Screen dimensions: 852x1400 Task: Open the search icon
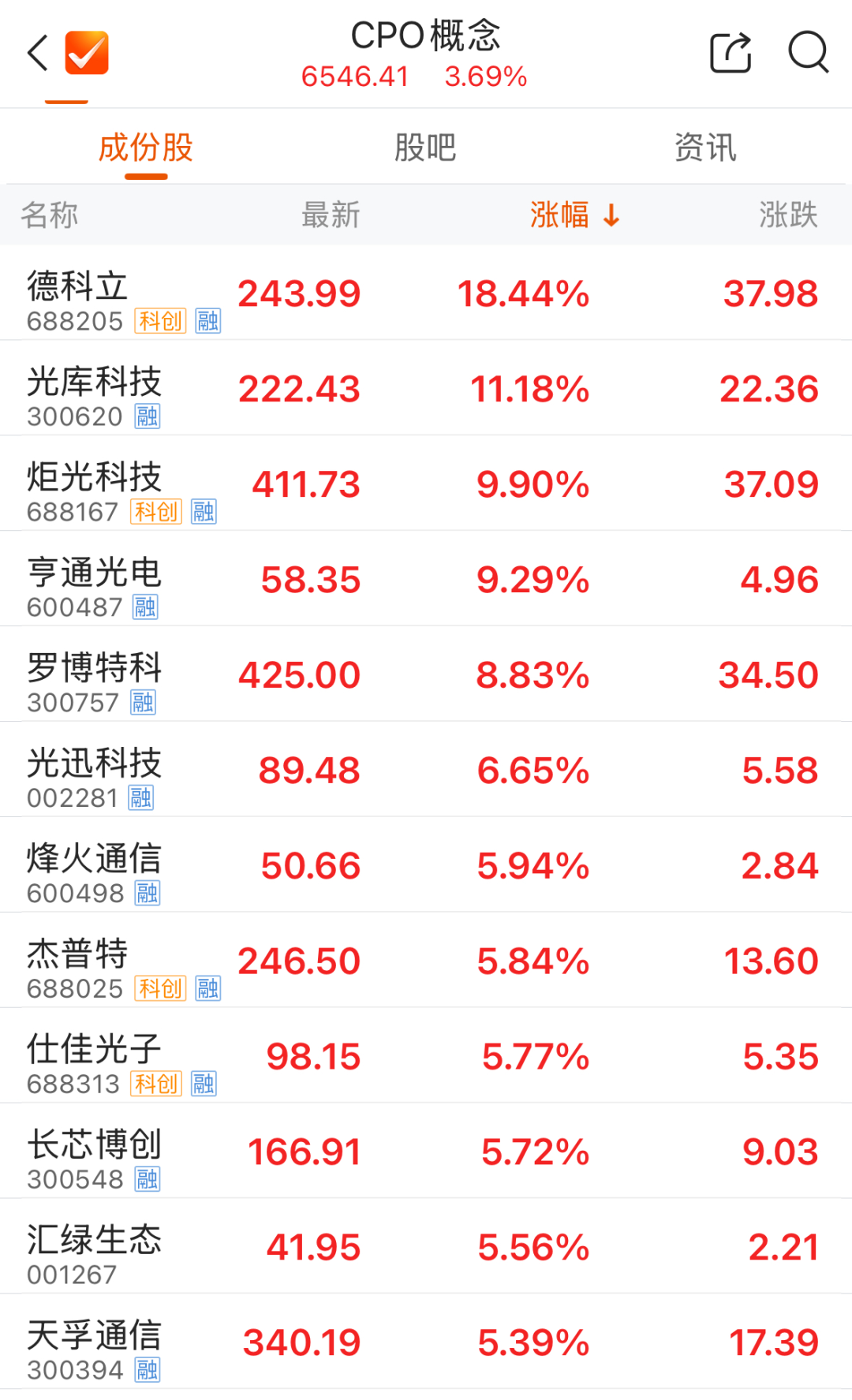806,54
